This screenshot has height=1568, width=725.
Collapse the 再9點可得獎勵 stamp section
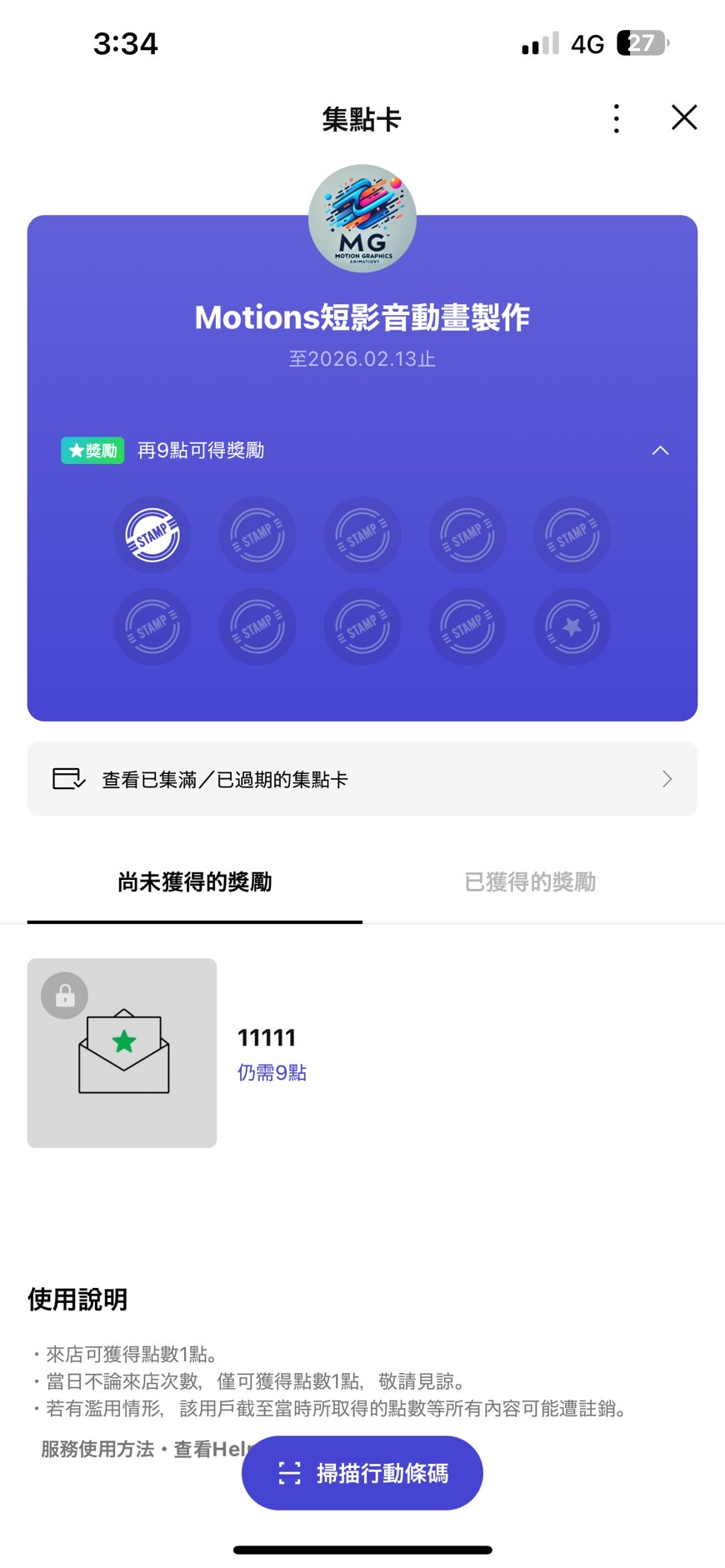click(660, 450)
